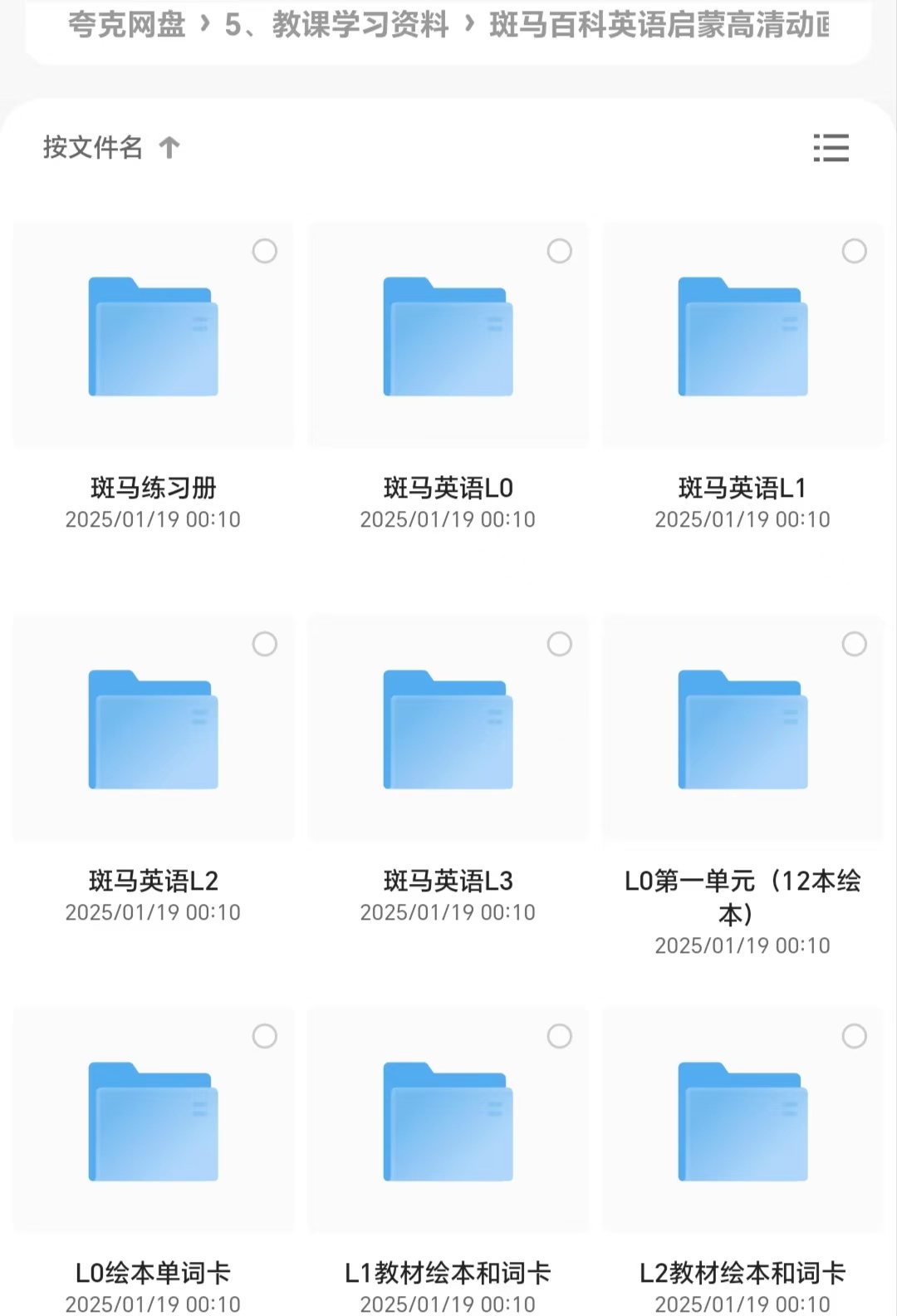Open the 斑马英语L3 folder
The width and height of the screenshot is (897, 1316).
point(448,729)
